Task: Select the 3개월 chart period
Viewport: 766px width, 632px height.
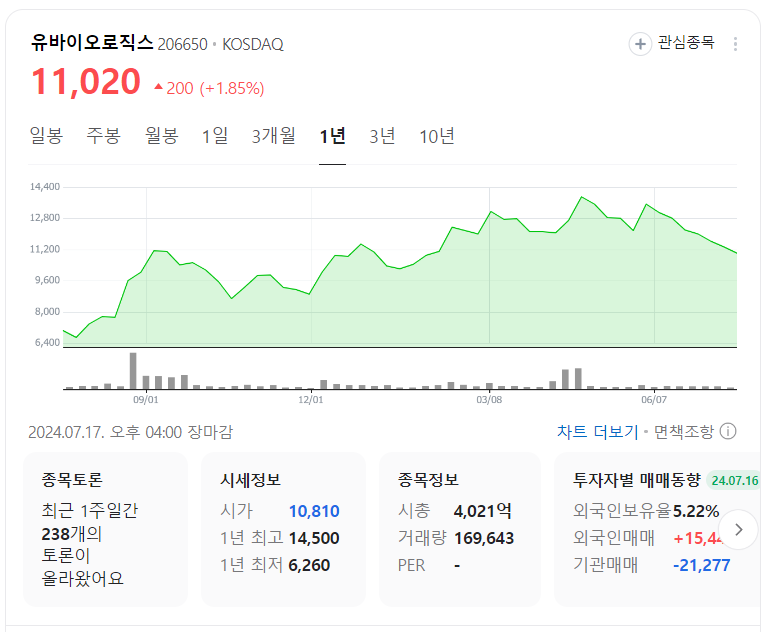Action: coord(274,136)
